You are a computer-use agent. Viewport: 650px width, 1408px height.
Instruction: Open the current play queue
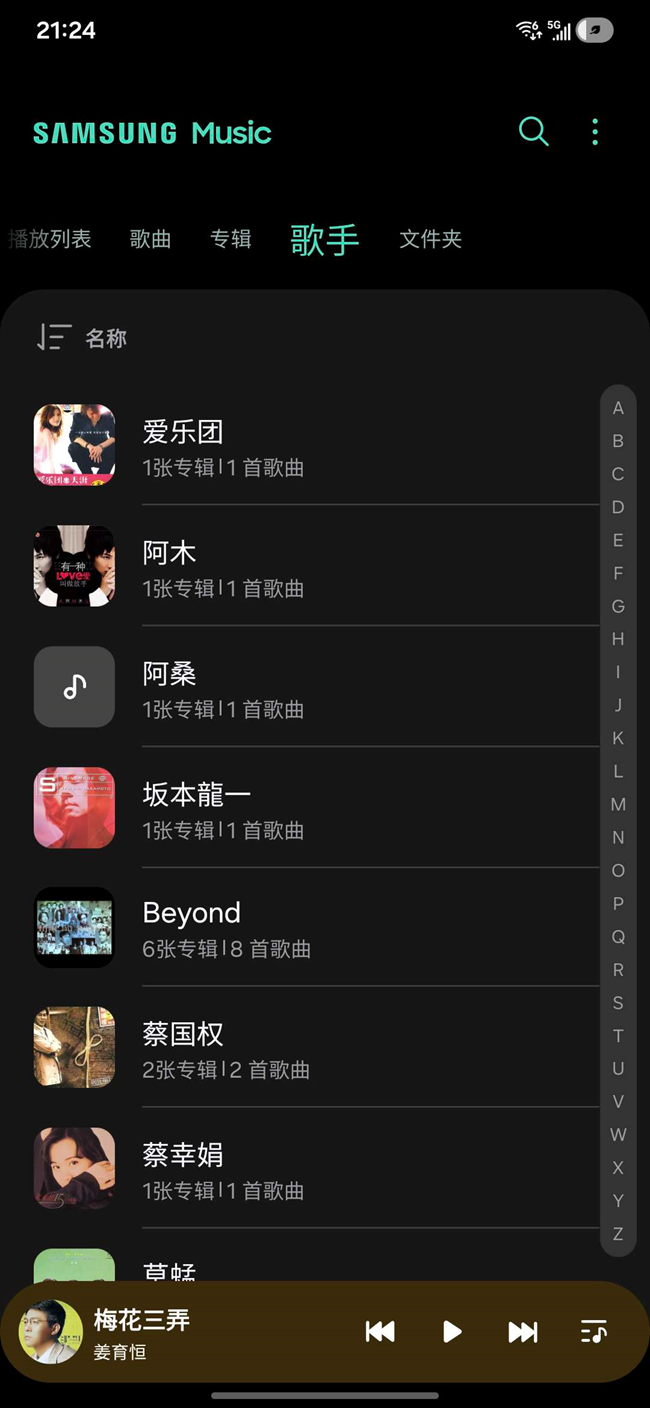pos(594,1331)
